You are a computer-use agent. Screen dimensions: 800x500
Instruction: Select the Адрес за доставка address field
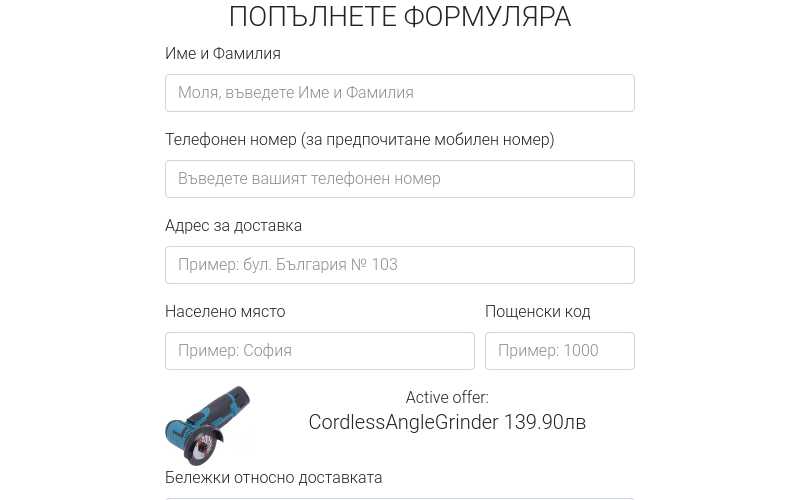point(399,265)
